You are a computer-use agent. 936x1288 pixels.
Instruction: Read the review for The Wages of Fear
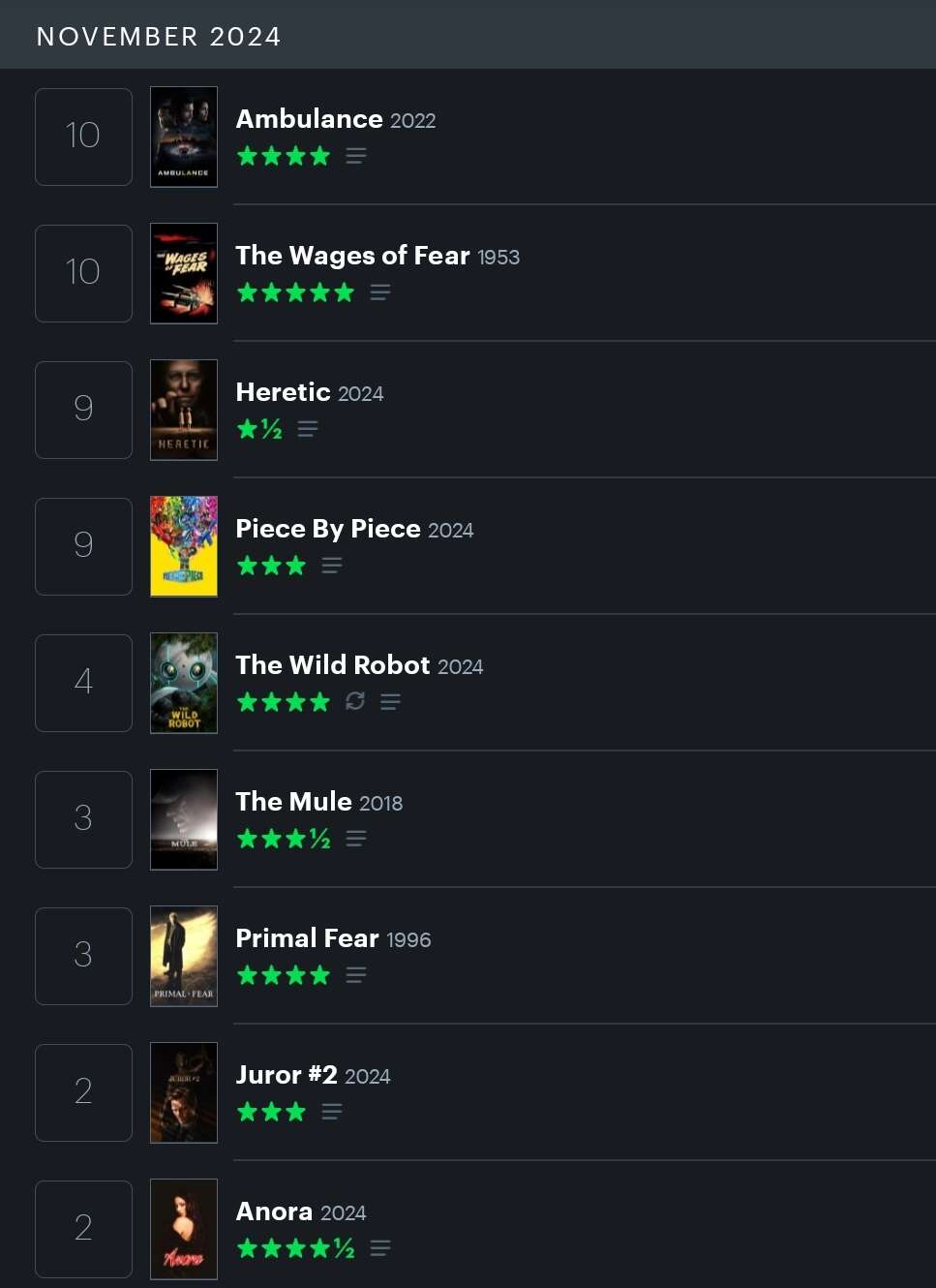[380, 292]
